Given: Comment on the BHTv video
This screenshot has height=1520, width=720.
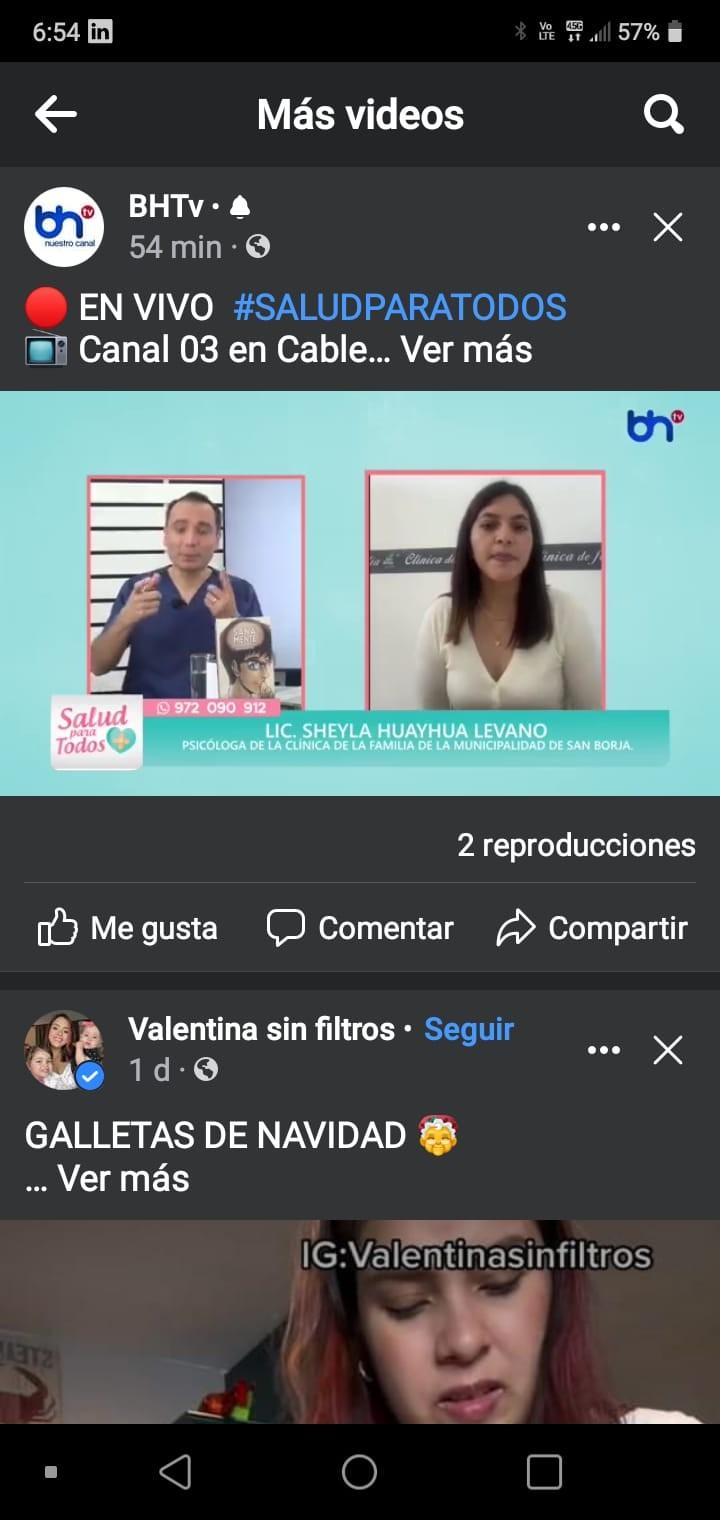Looking at the screenshot, I should coord(360,928).
